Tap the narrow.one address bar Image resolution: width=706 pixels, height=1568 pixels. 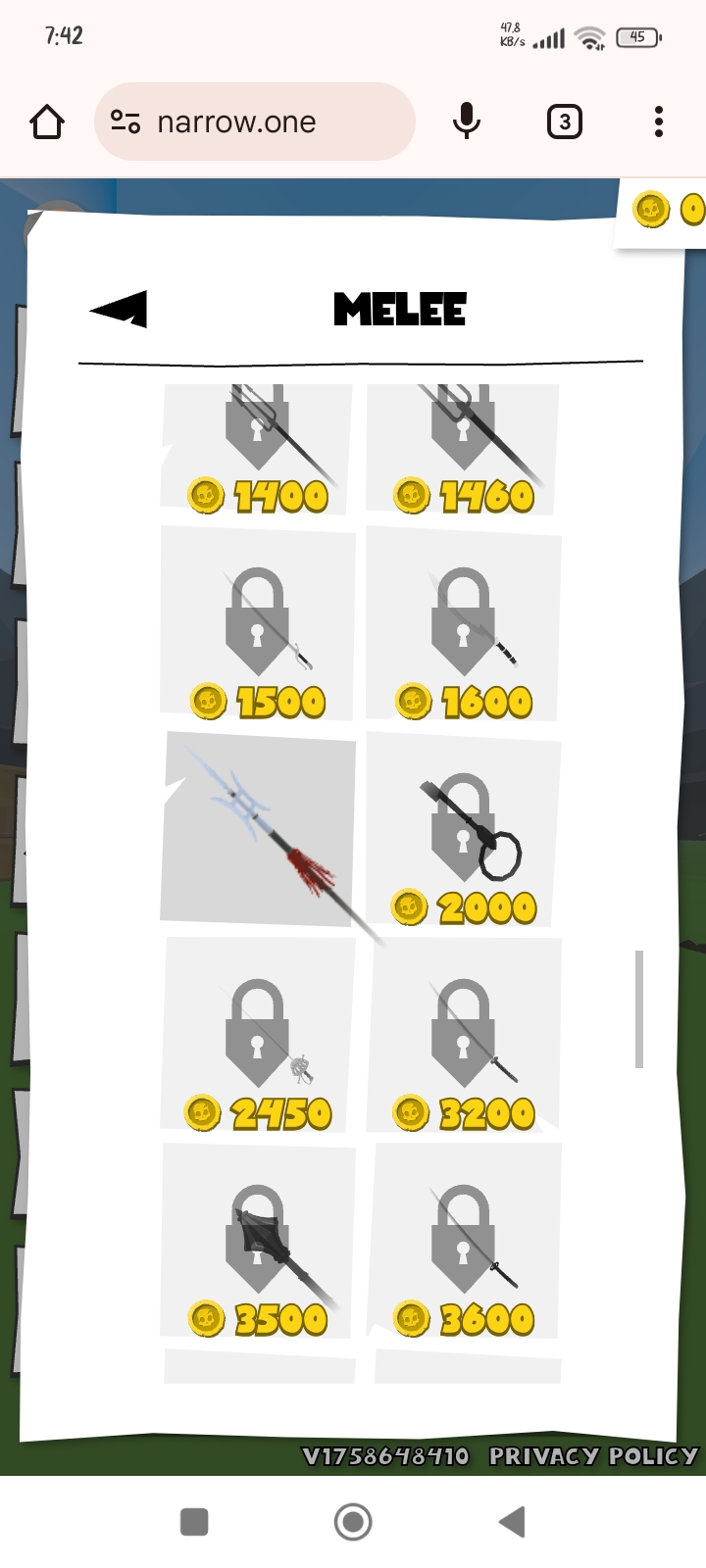point(255,122)
